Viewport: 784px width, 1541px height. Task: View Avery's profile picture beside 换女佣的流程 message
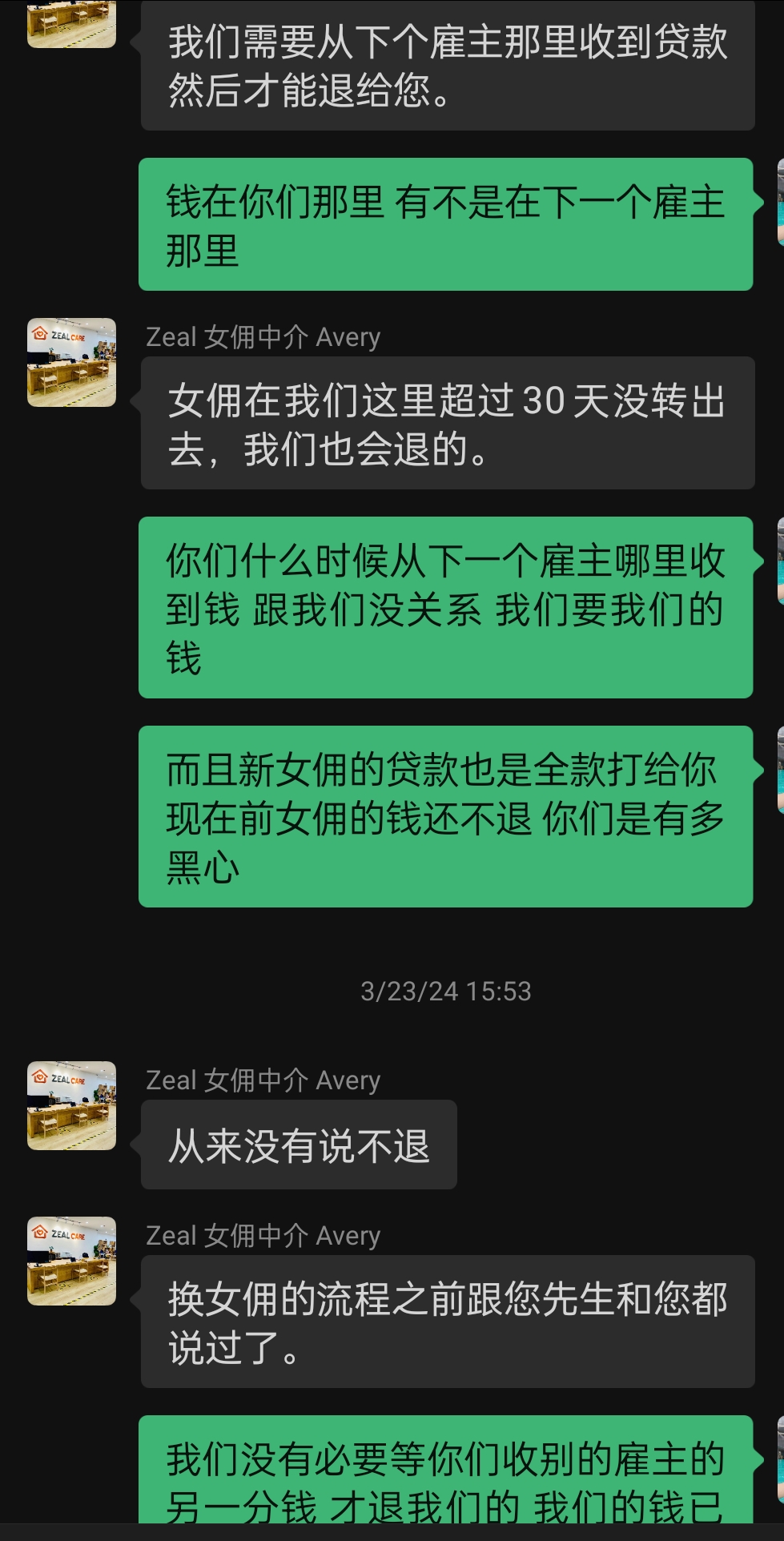(x=71, y=1261)
